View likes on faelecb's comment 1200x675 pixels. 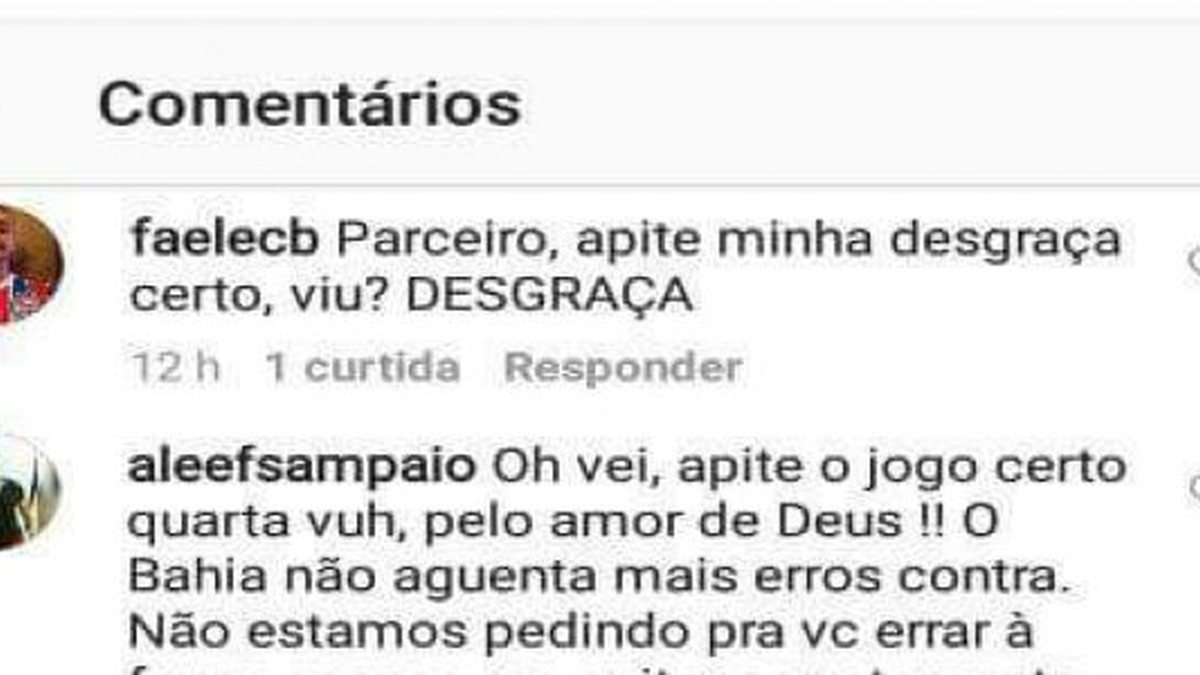pyautogui.click(x=361, y=367)
